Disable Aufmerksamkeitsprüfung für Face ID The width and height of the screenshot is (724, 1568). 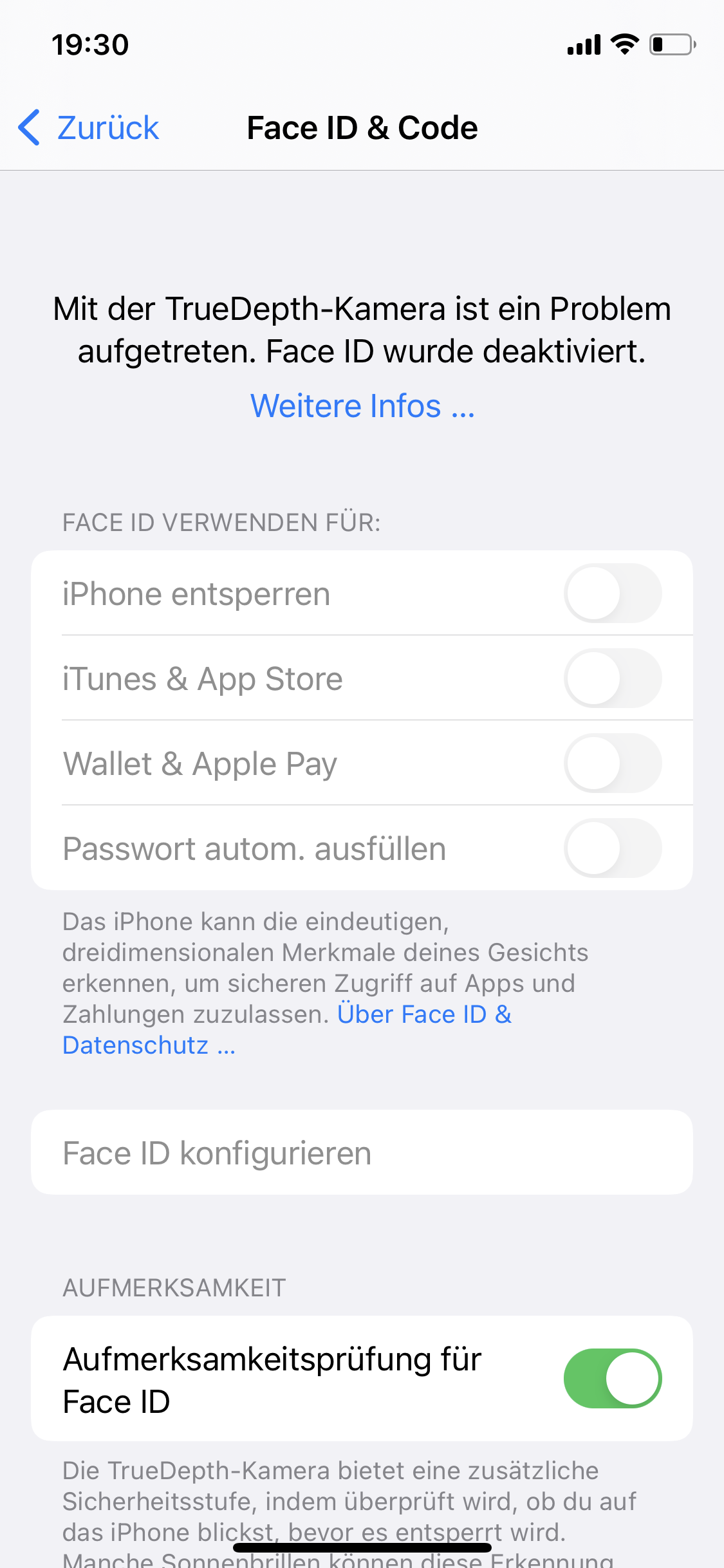pyautogui.click(x=612, y=1379)
